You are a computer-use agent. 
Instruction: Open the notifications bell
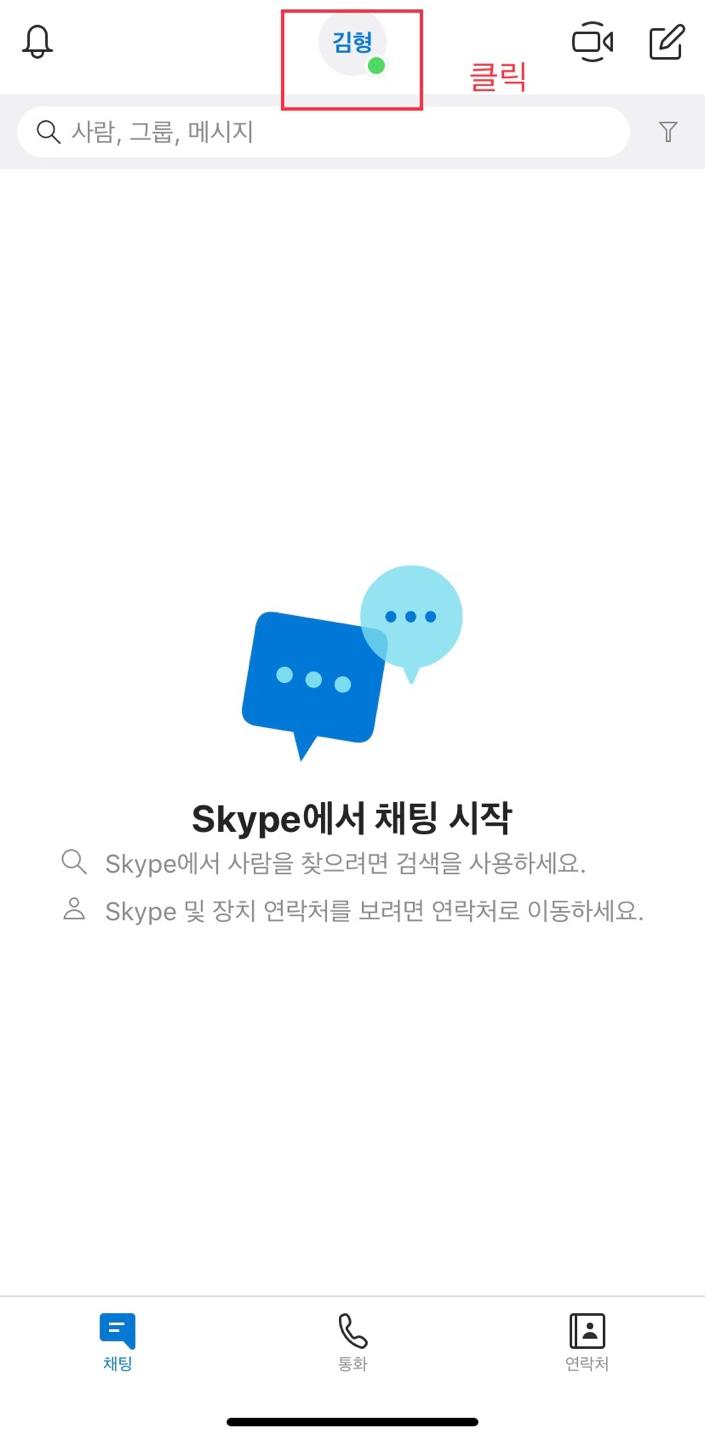pyautogui.click(x=37, y=42)
